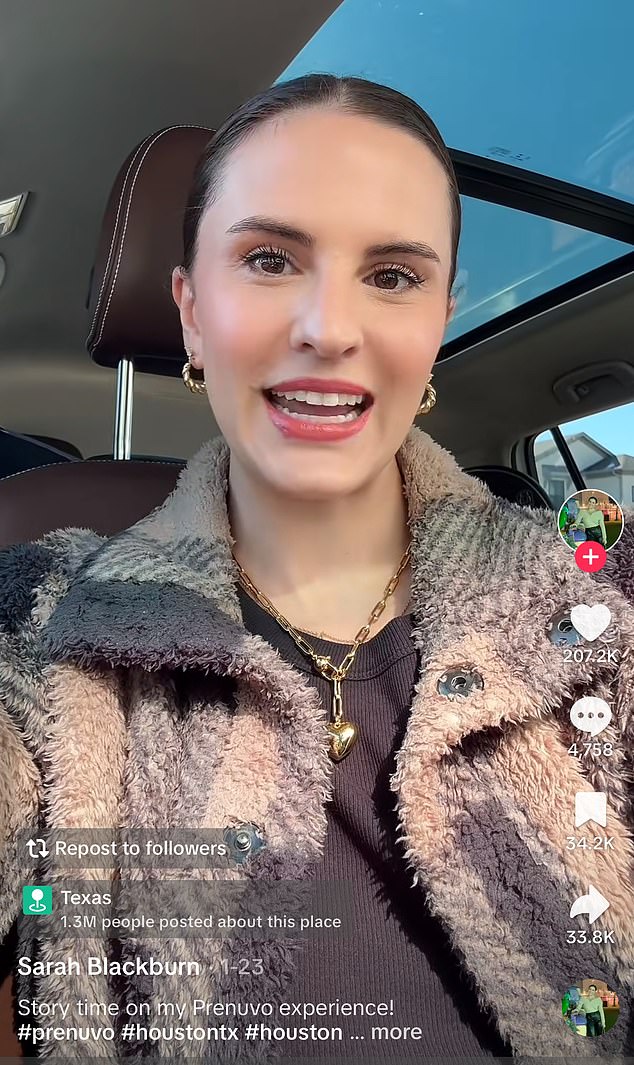Share this video
634x1065 pixels.
[590, 904]
